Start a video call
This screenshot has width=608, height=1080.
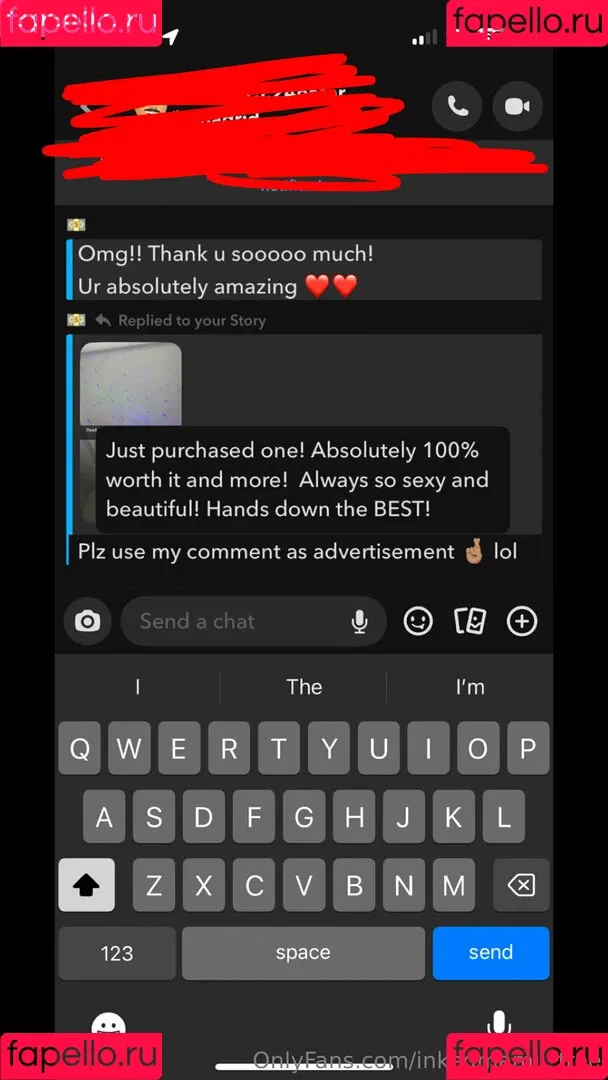click(517, 107)
